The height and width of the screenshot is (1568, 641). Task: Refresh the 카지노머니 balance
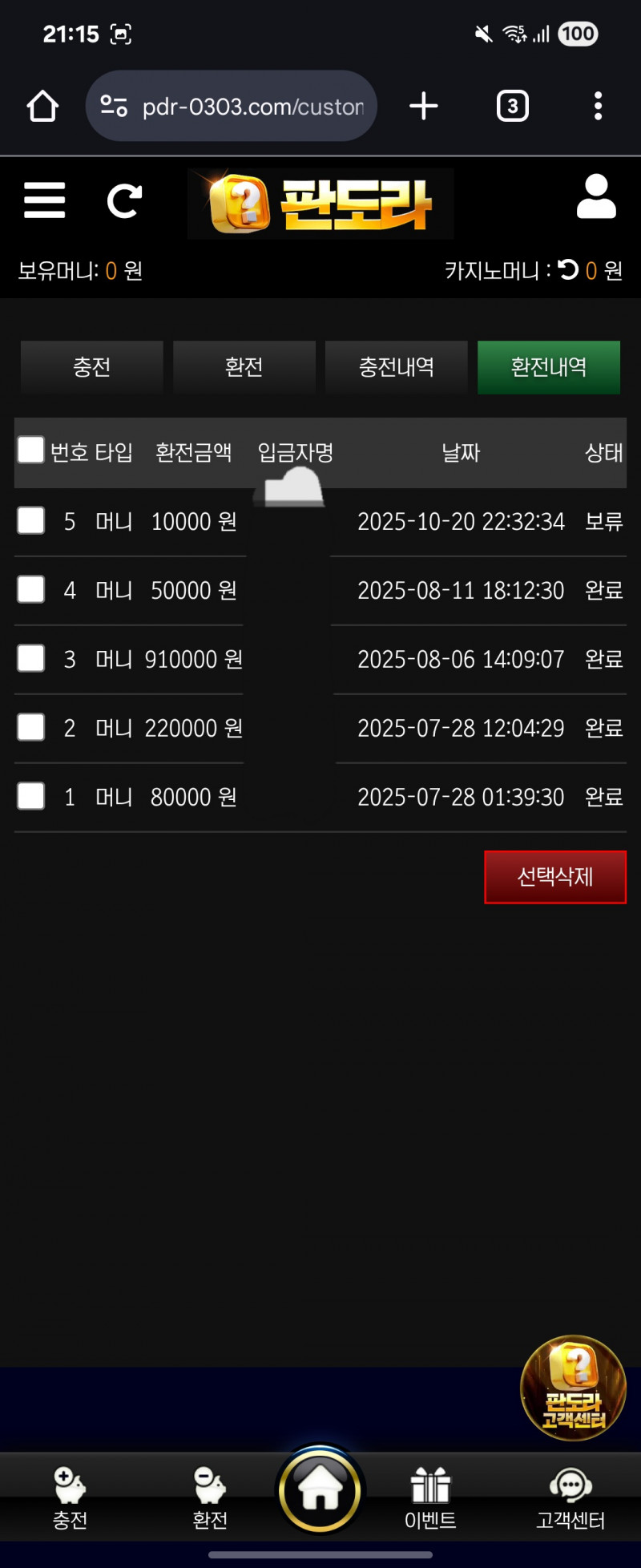point(568,270)
